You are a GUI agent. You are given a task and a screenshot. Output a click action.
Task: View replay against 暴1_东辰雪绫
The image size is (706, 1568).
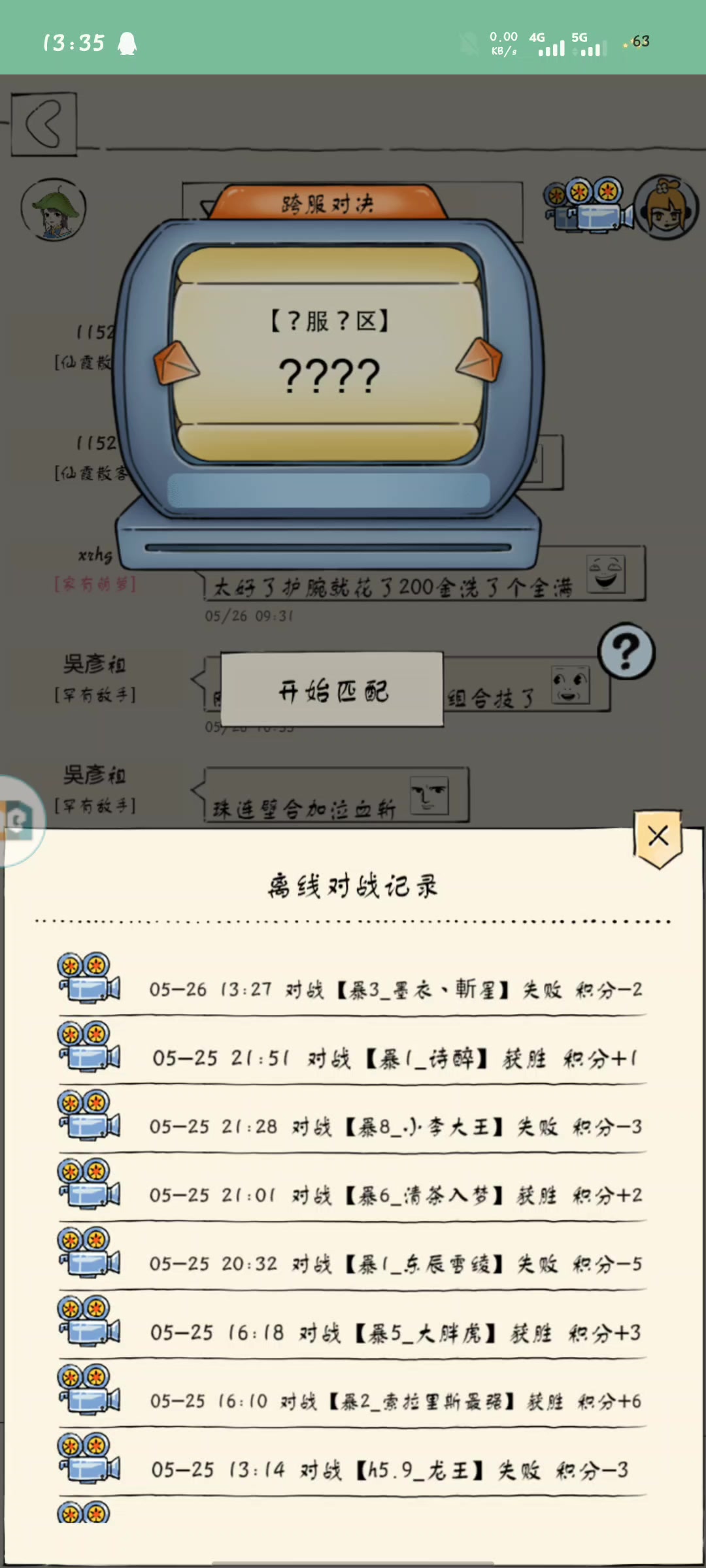(89, 1252)
